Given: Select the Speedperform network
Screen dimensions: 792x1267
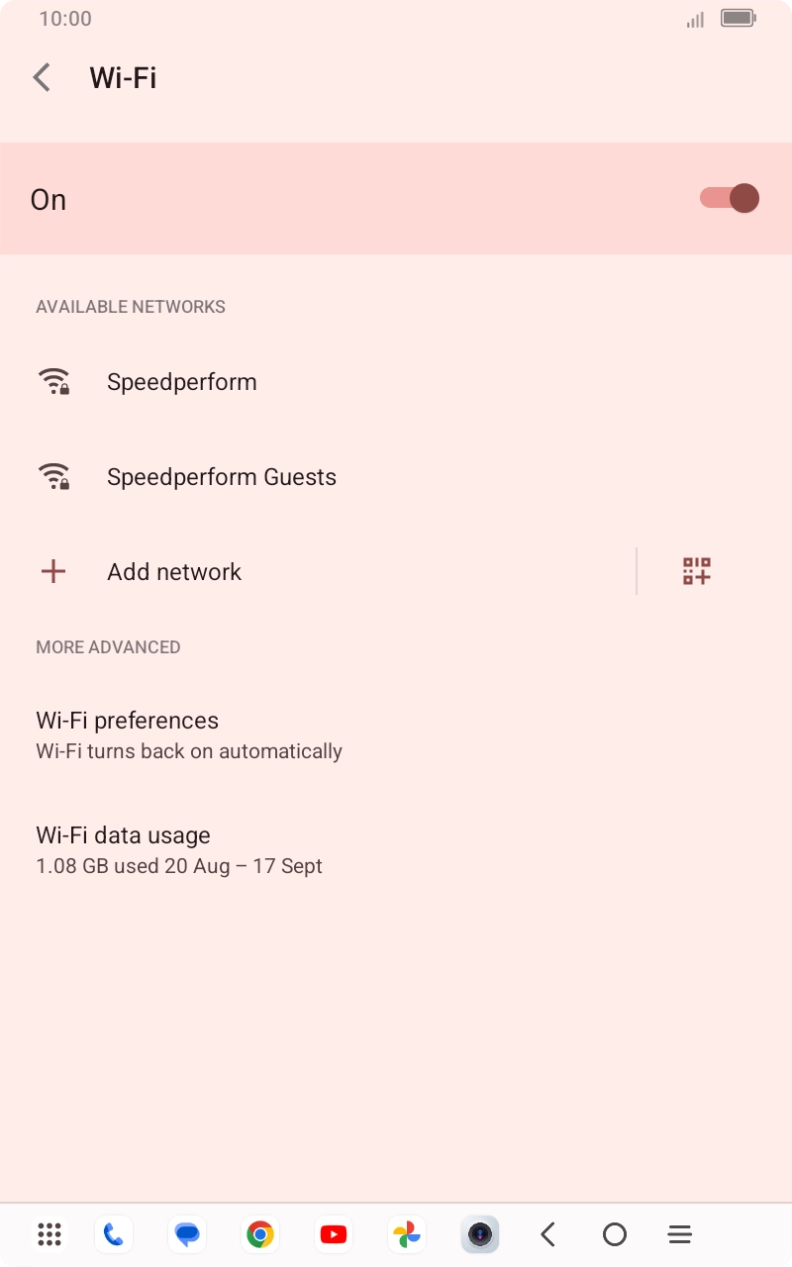Looking at the screenshot, I should [x=181, y=381].
